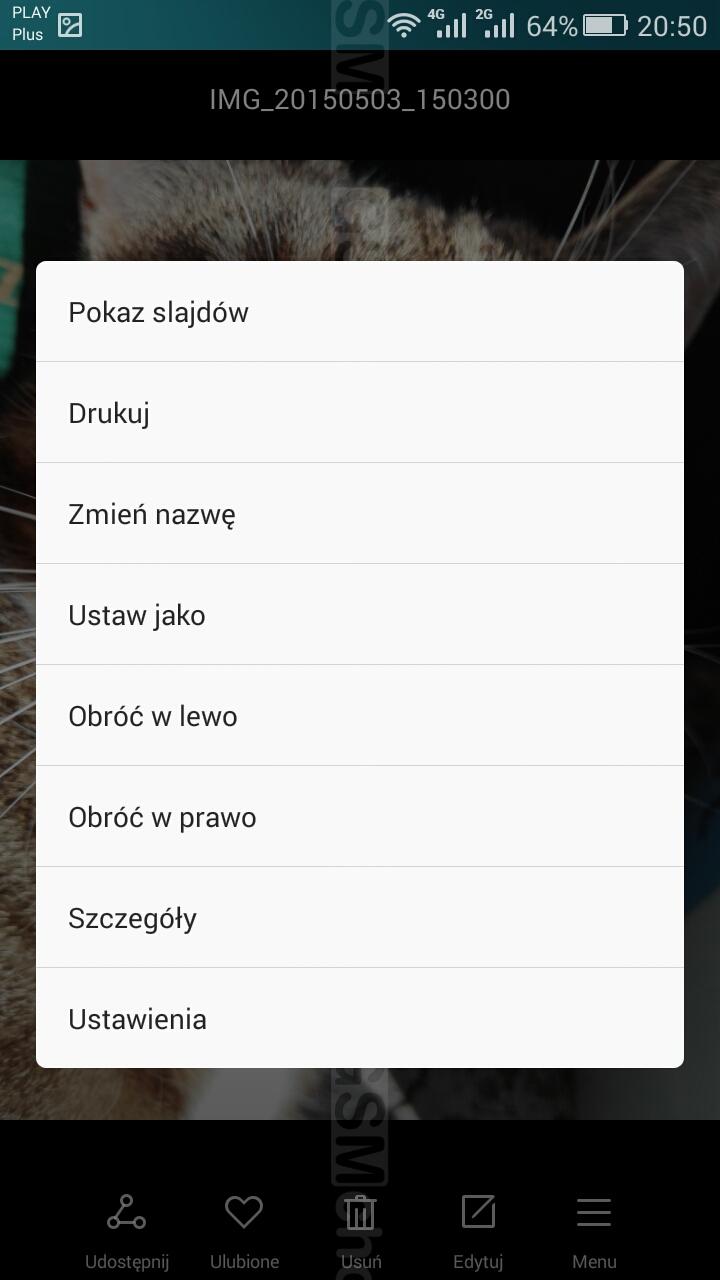This screenshot has width=720, height=1280.
Task: Open the Ustaw jako option
Action: point(360,615)
